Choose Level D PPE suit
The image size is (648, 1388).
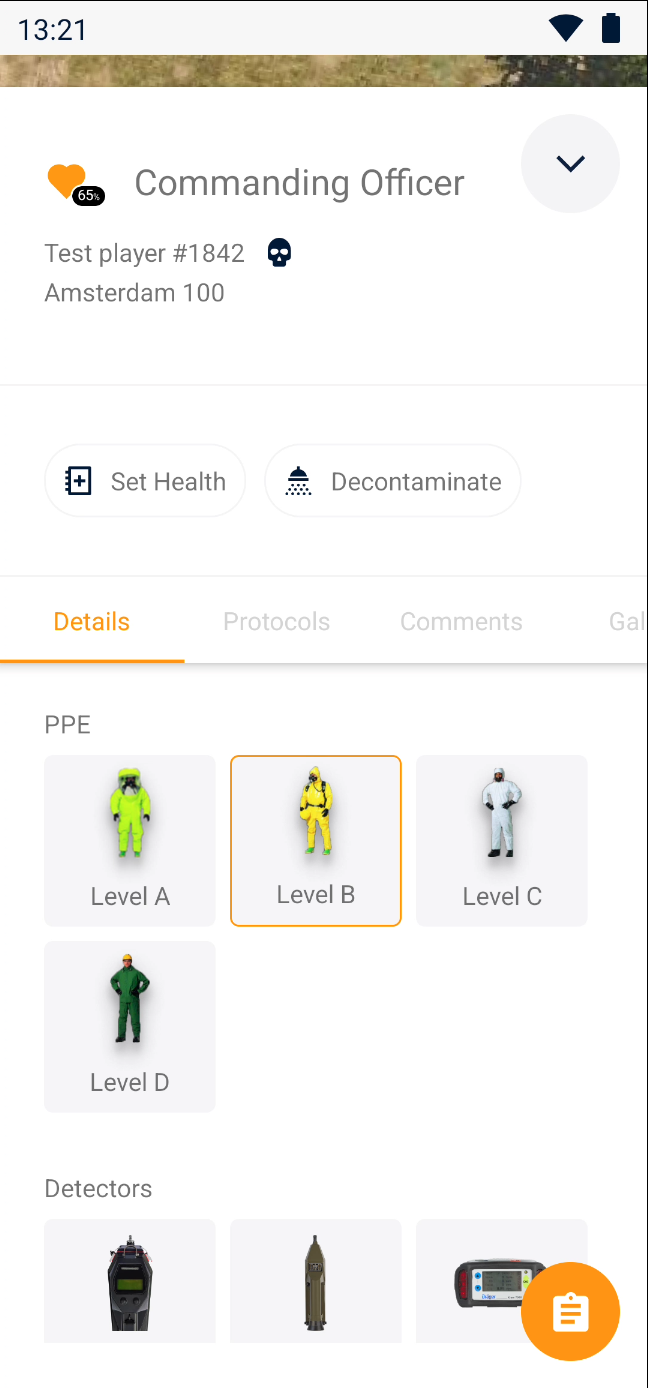[130, 1026]
